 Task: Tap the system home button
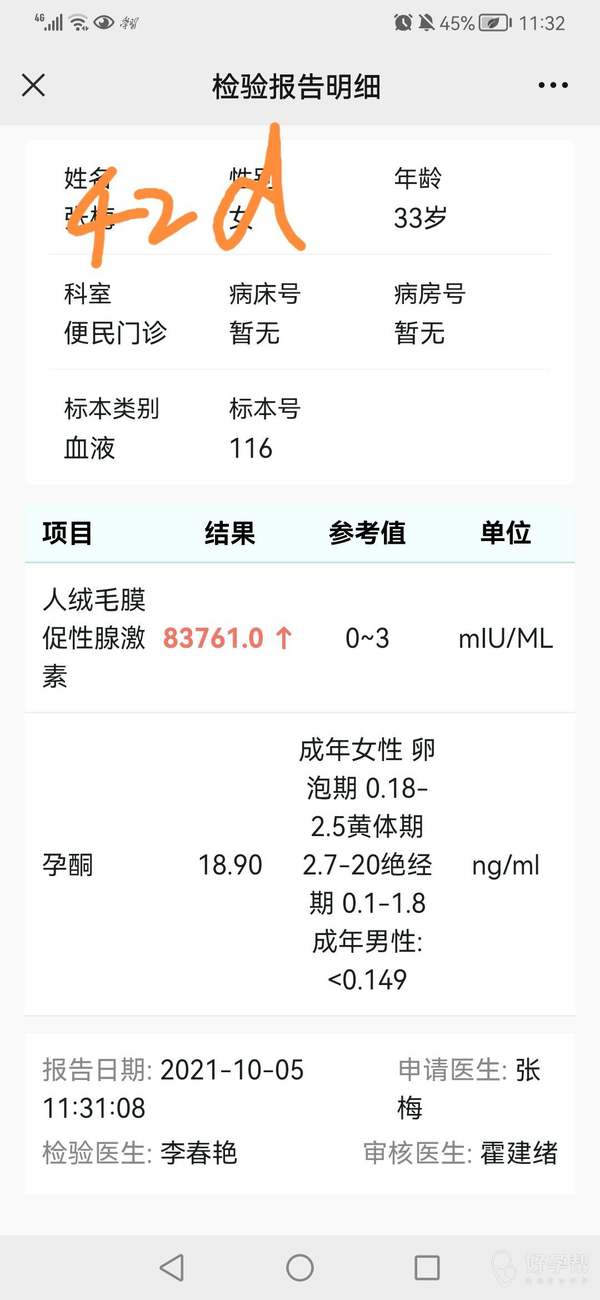click(300, 1267)
